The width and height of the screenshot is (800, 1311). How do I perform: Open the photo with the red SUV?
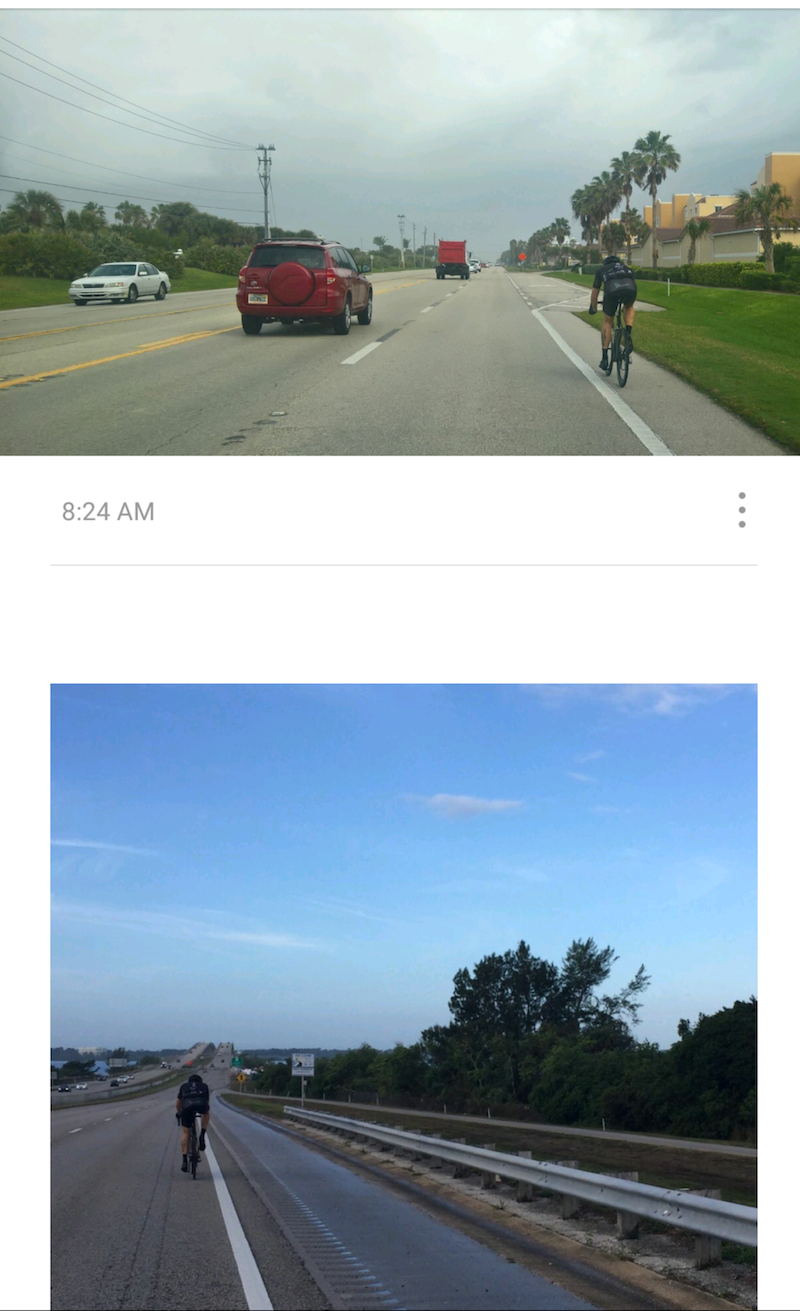[x=400, y=232]
